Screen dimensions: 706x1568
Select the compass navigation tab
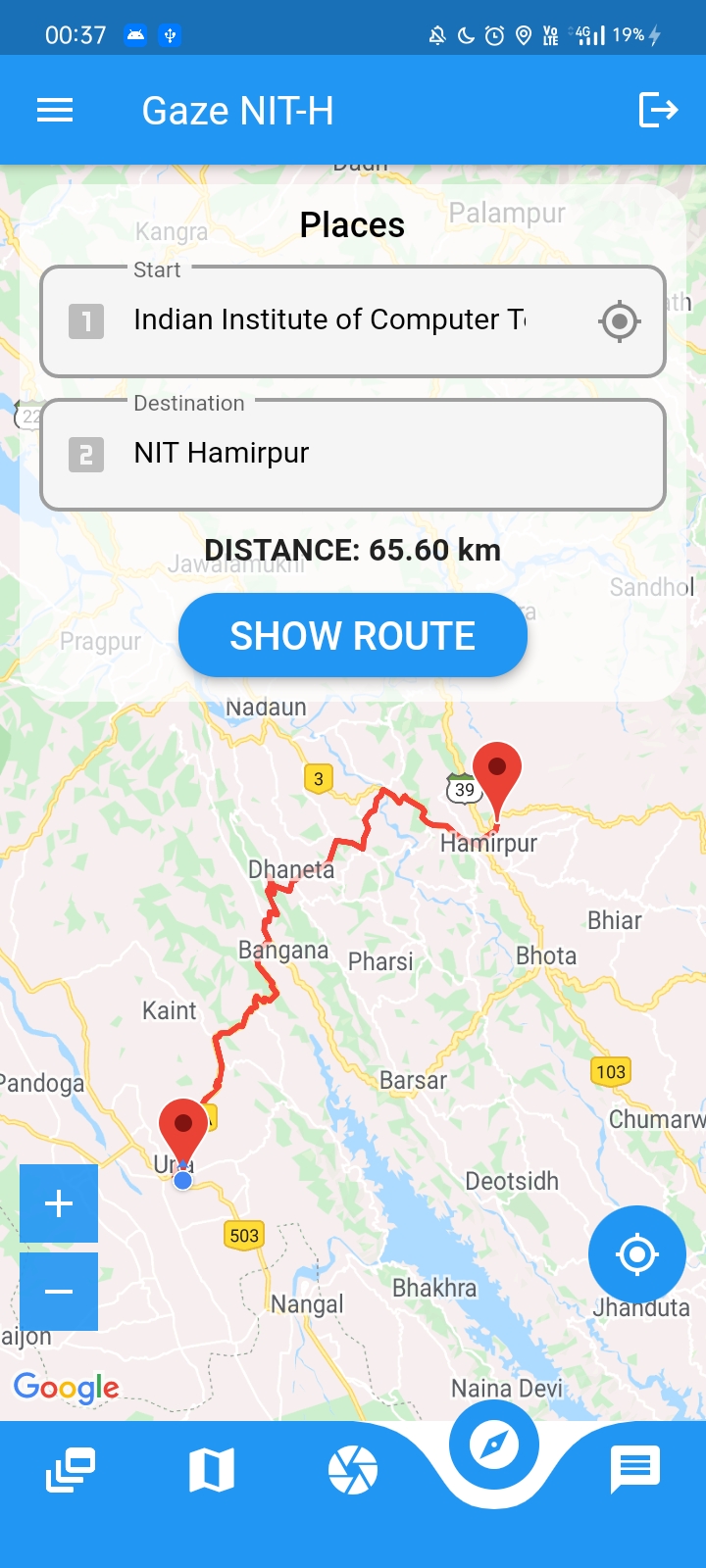(x=494, y=1445)
